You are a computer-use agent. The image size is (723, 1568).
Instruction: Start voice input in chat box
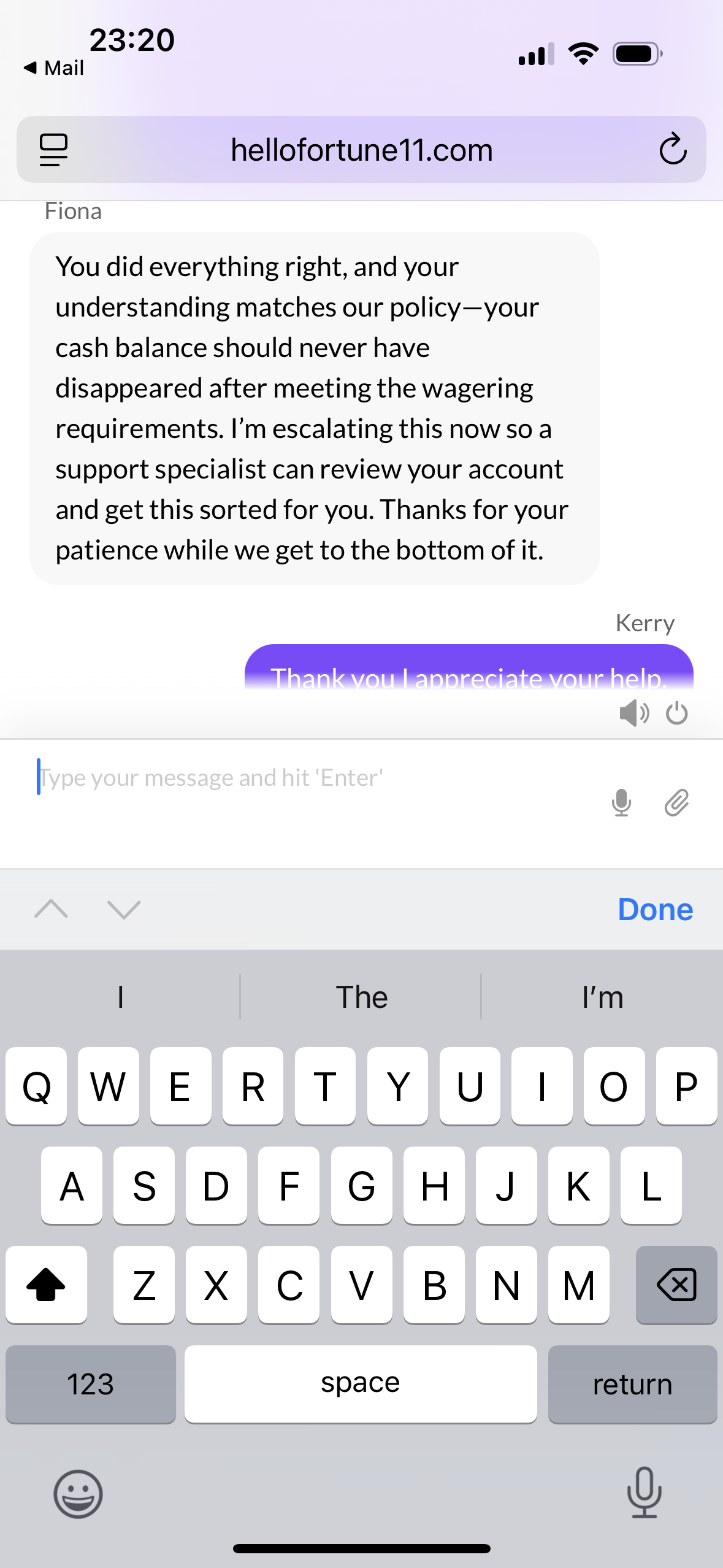tap(621, 802)
